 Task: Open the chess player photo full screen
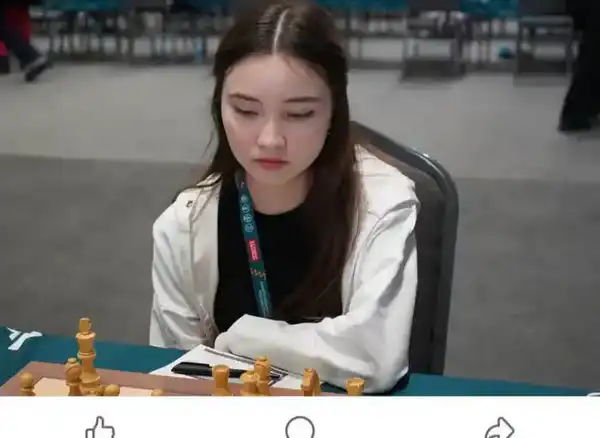[x=300, y=198]
